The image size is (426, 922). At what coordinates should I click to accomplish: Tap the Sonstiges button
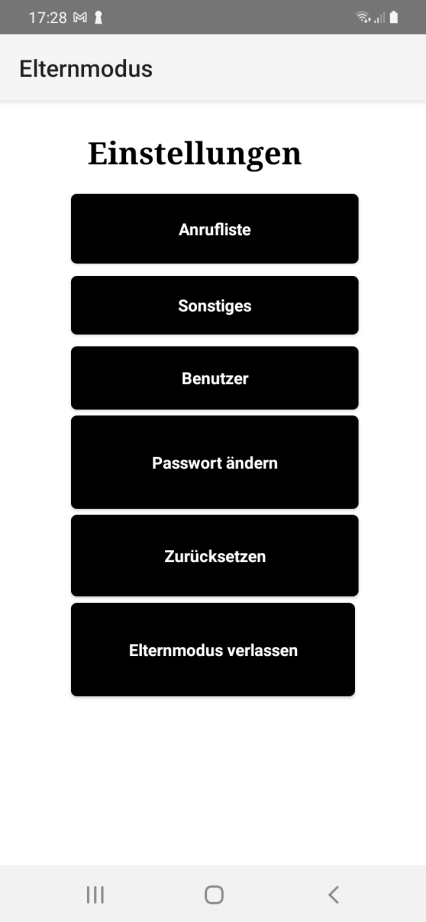pyautogui.click(x=215, y=305)
